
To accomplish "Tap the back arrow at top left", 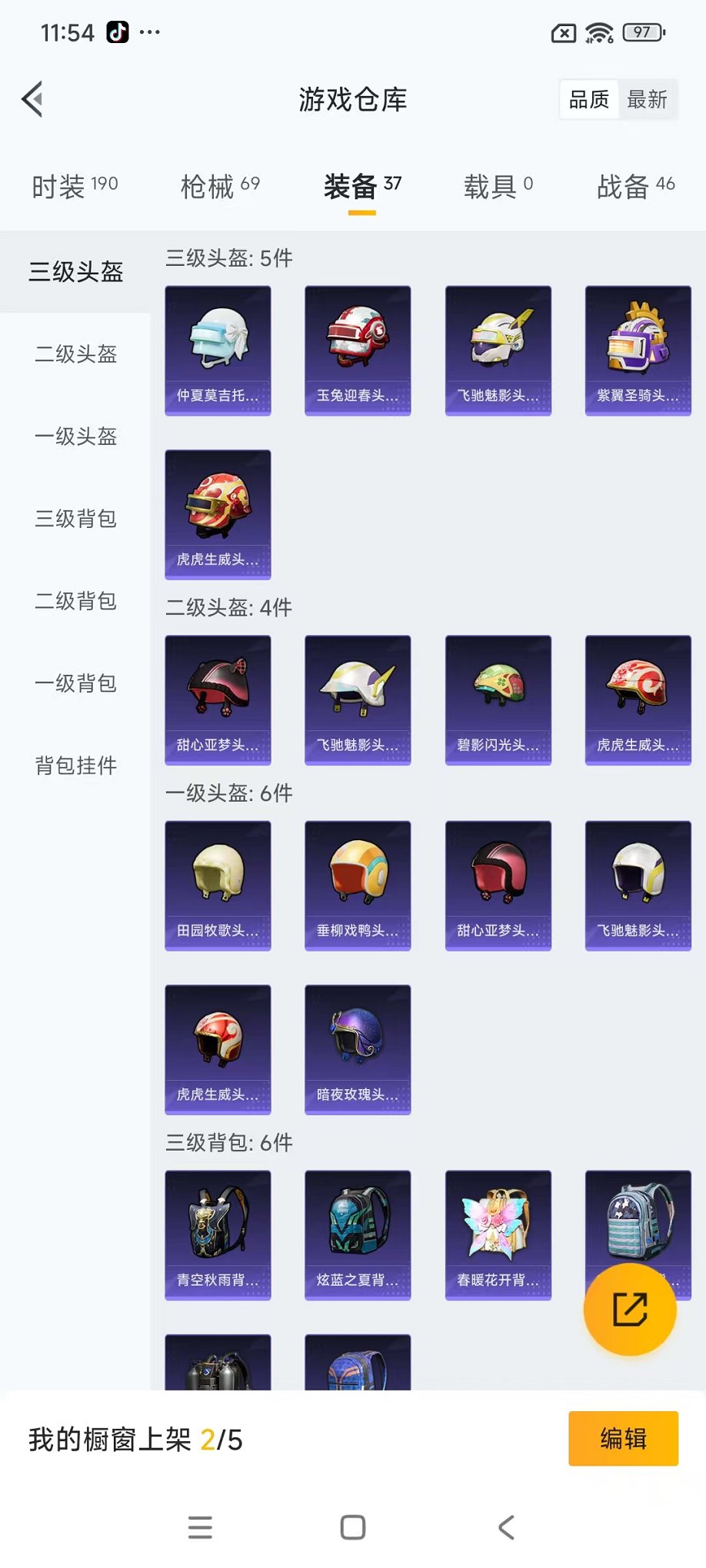I will click(x=31, y=99).
